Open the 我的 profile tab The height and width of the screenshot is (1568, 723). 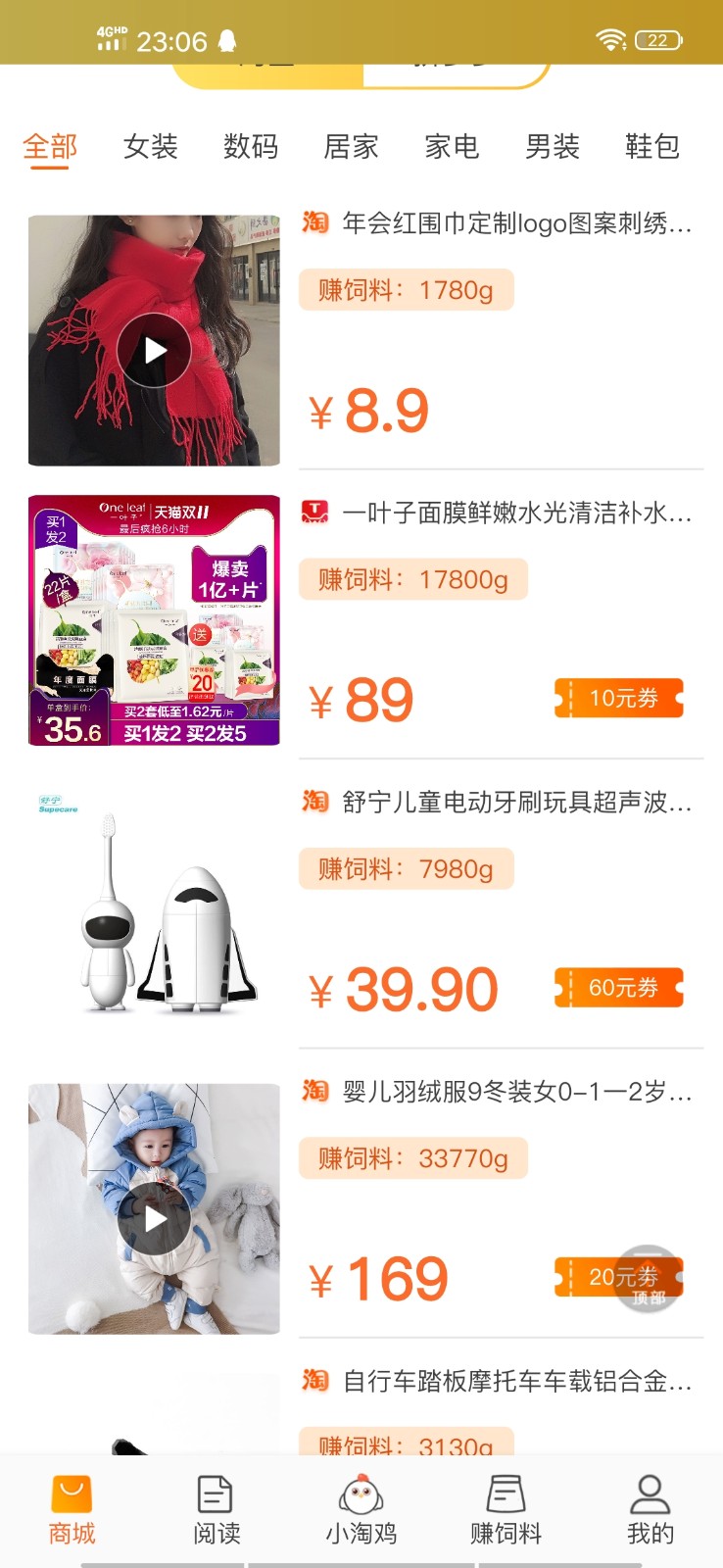coord(650,1510)
